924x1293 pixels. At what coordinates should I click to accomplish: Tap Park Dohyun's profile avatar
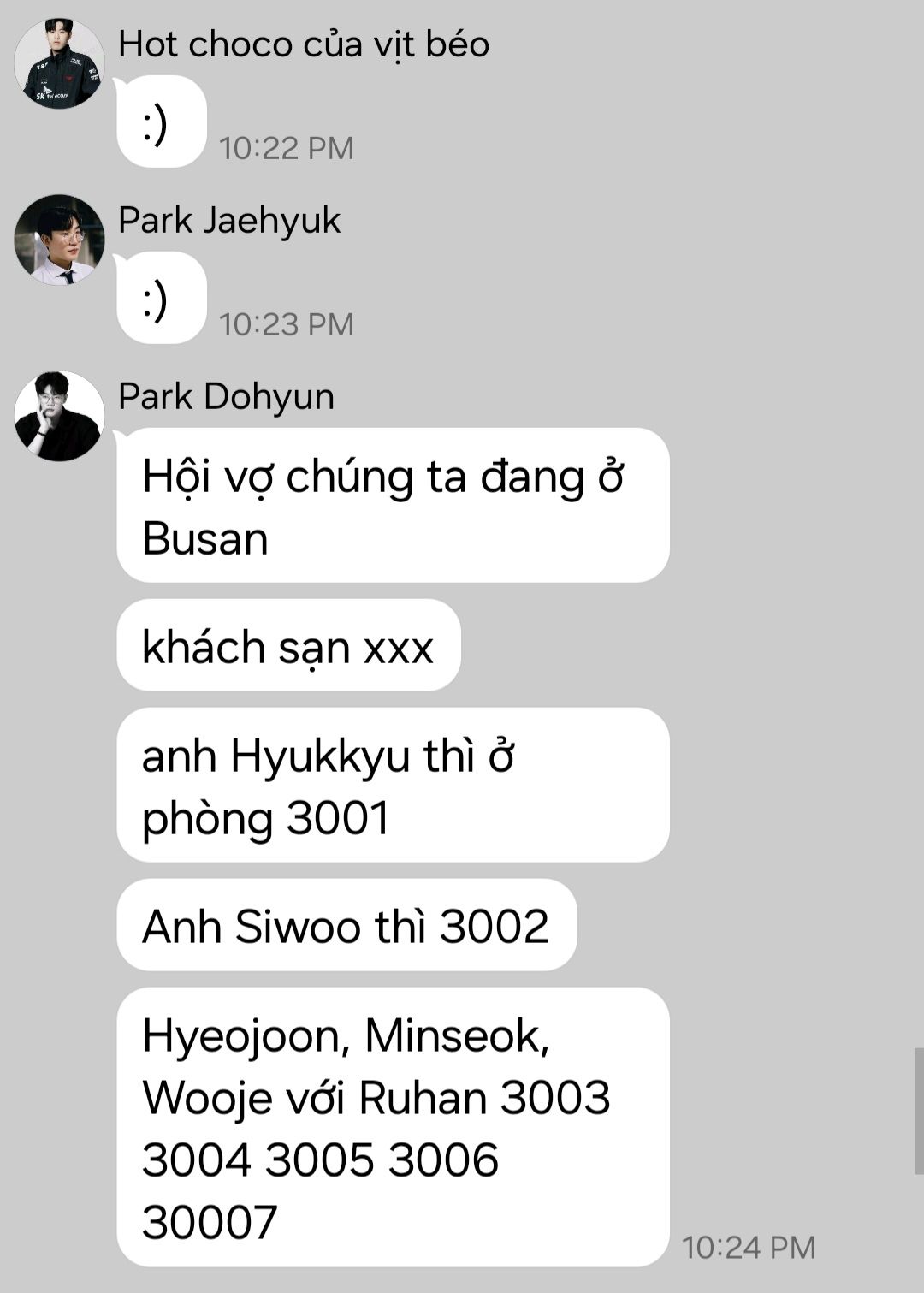pos(59,417)
